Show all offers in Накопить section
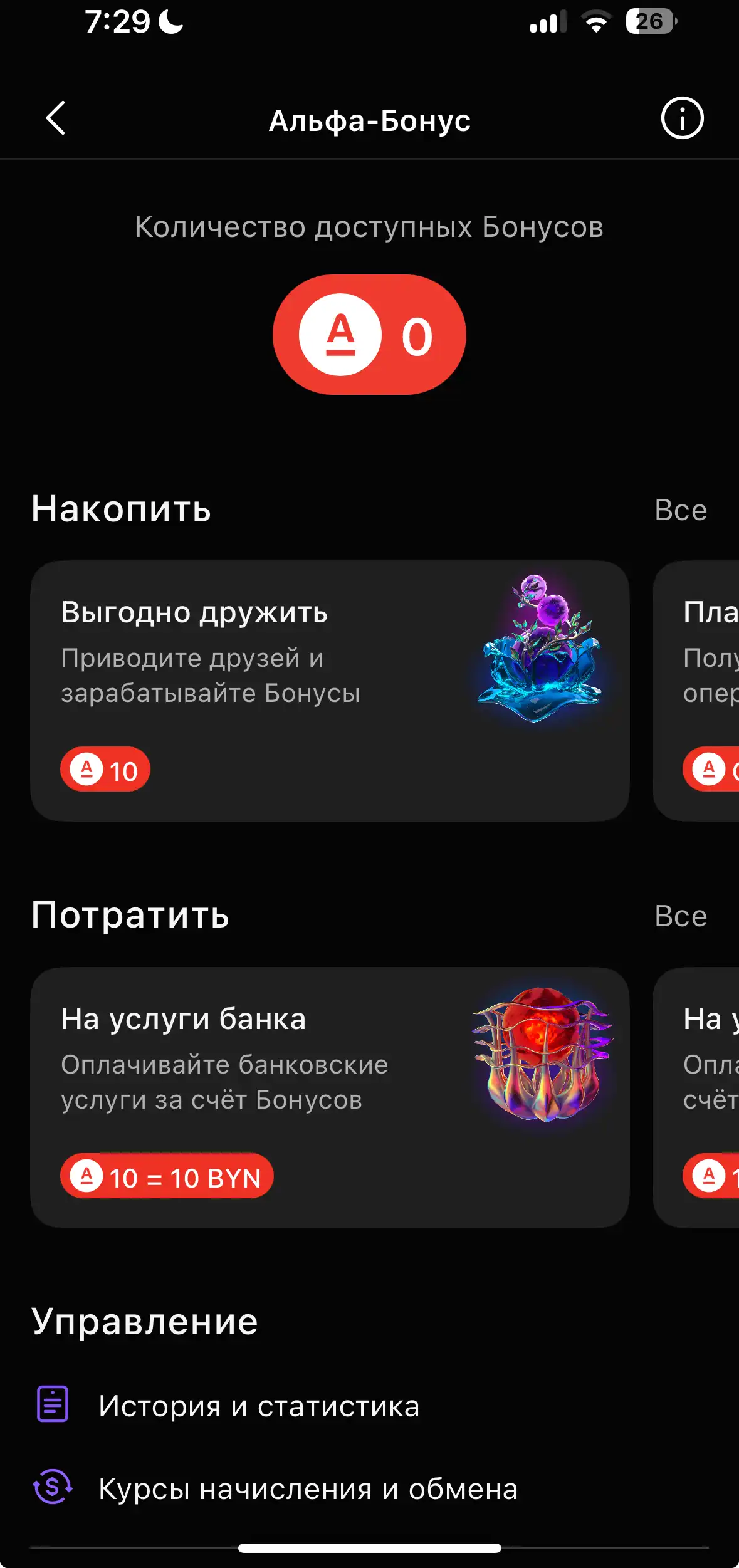 681,510
